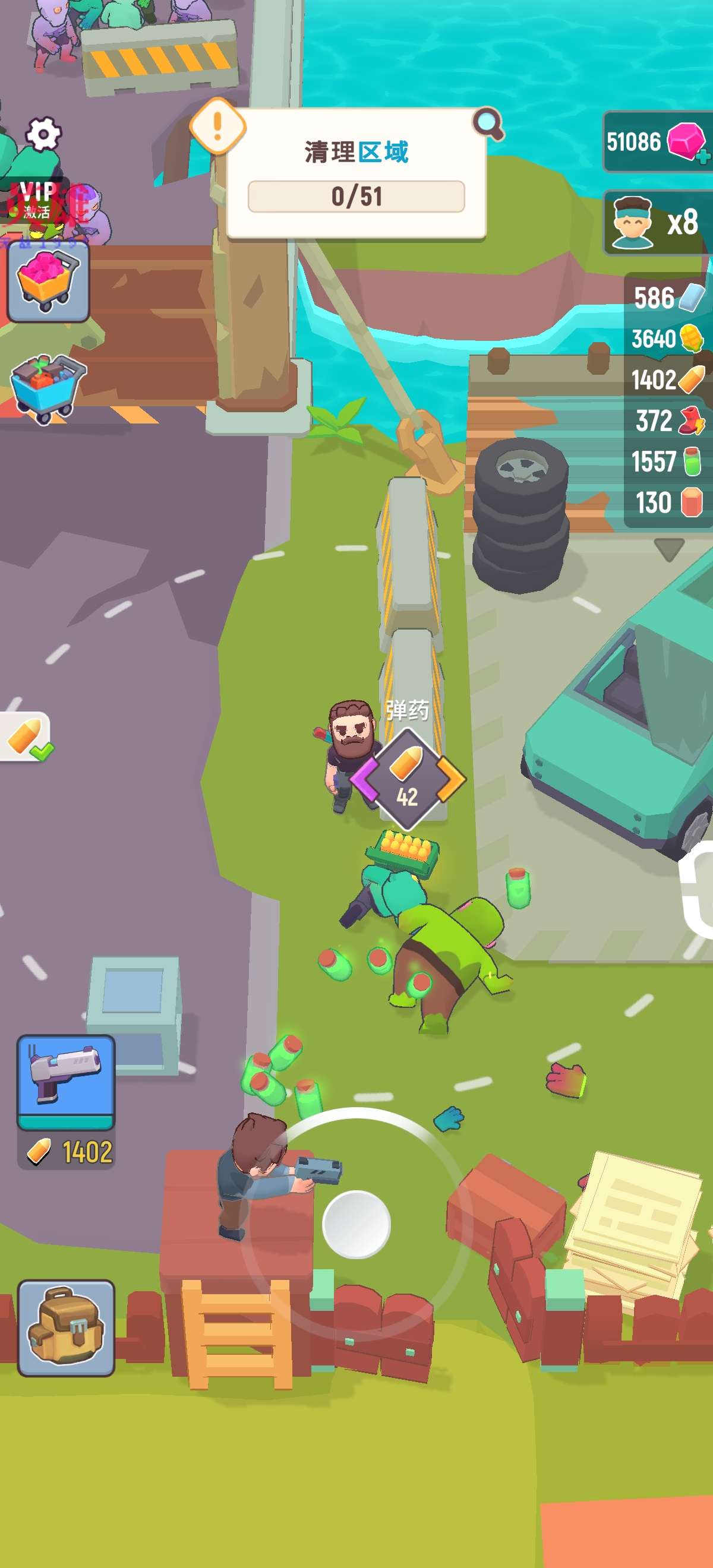This screenshot has width=713, height=1568.
Task: Open the settings gear
Action: [43, 133]
